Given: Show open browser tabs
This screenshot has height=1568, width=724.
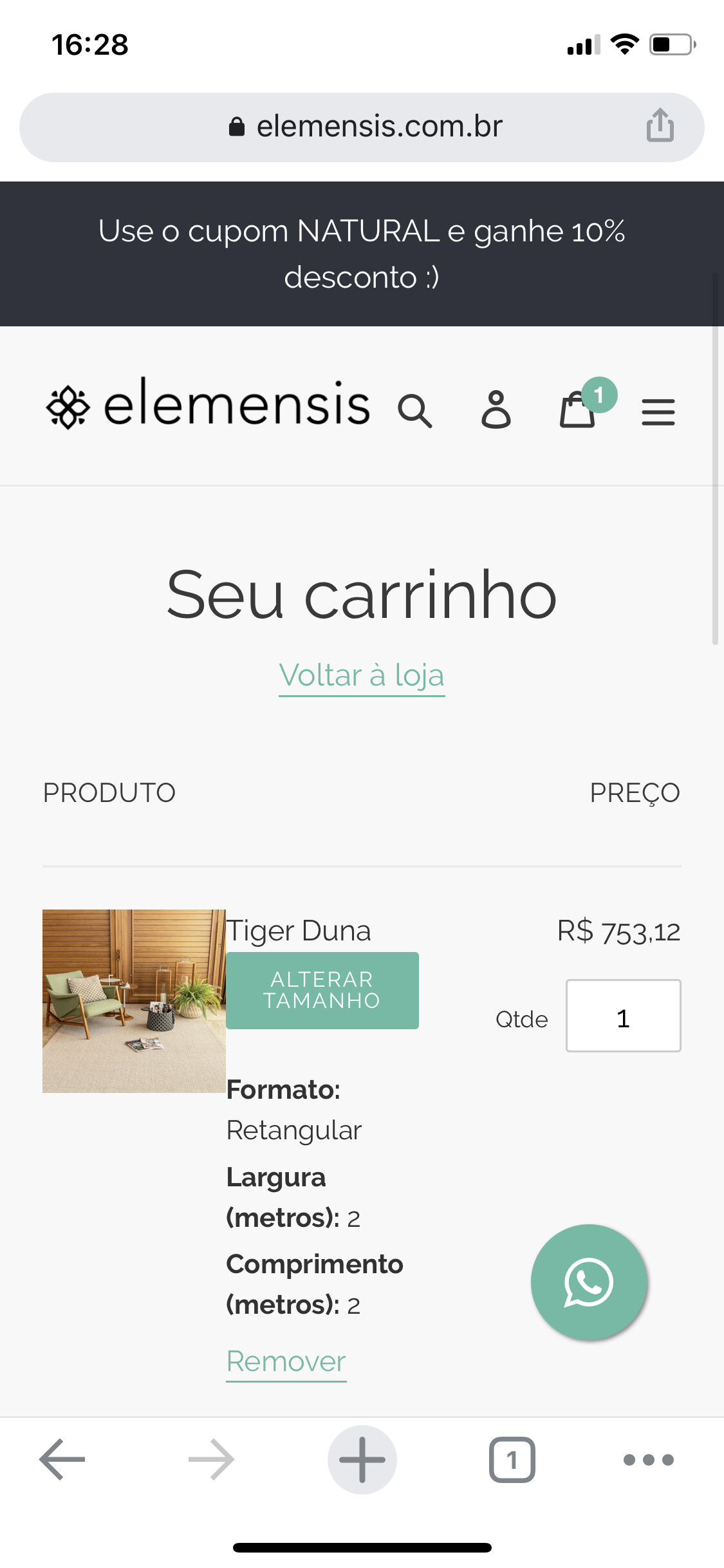Looking at the screenshot, I should pos(512,1459).
